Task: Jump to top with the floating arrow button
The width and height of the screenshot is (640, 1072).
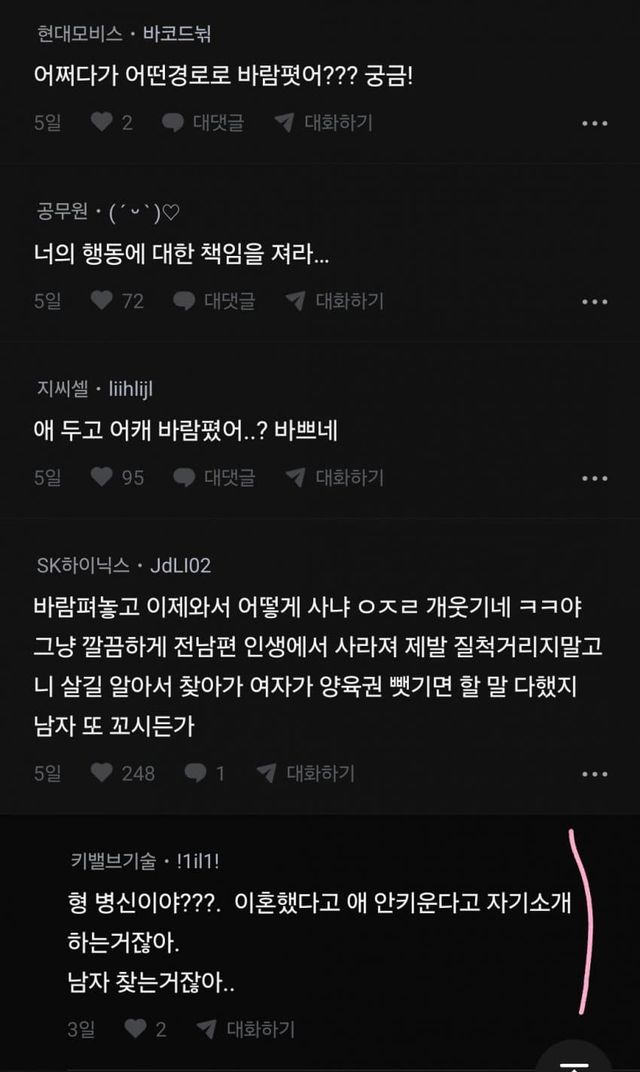Action: [574, 1058]
